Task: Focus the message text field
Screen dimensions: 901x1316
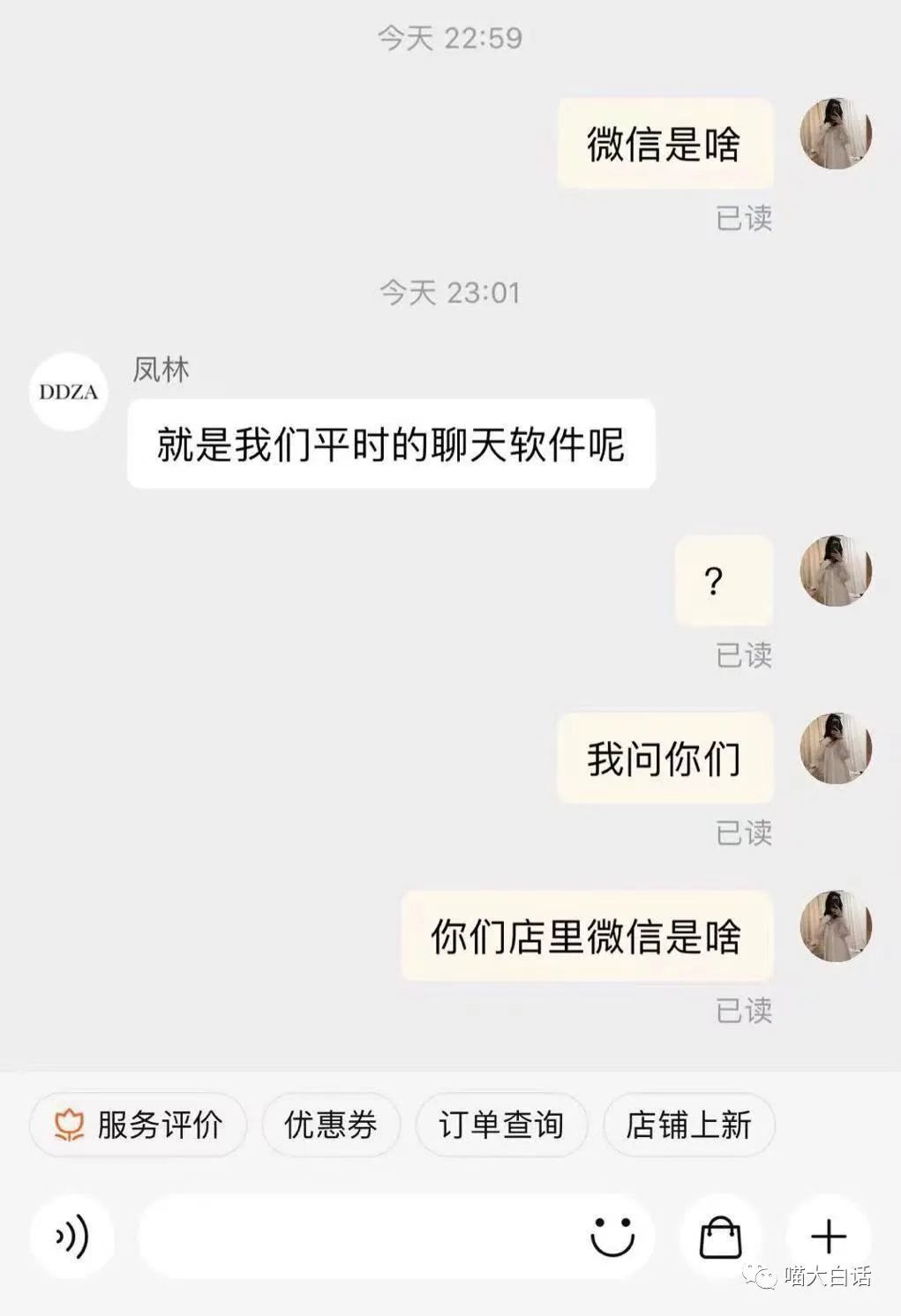Action: (353, 1237)
